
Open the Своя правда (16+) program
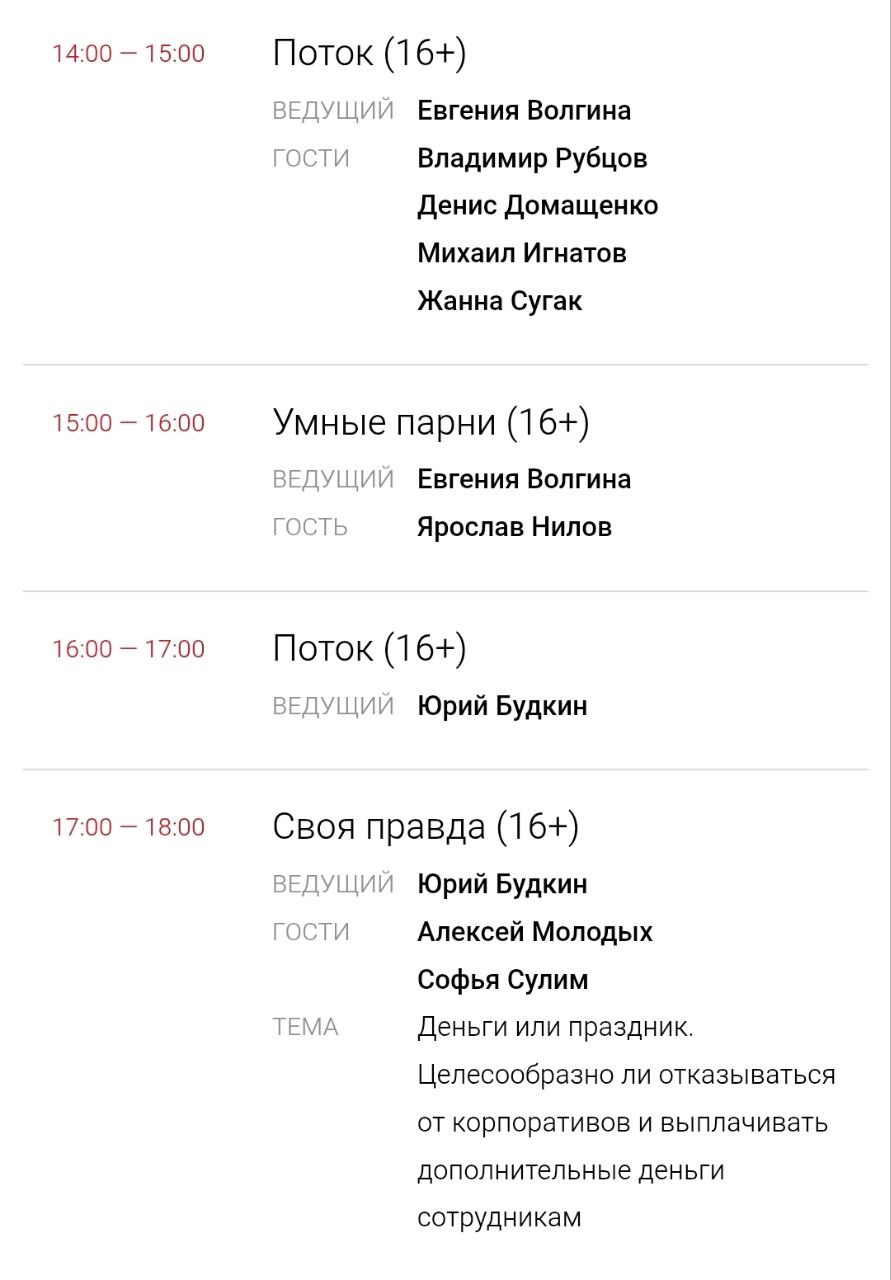(x=425, y=827)
